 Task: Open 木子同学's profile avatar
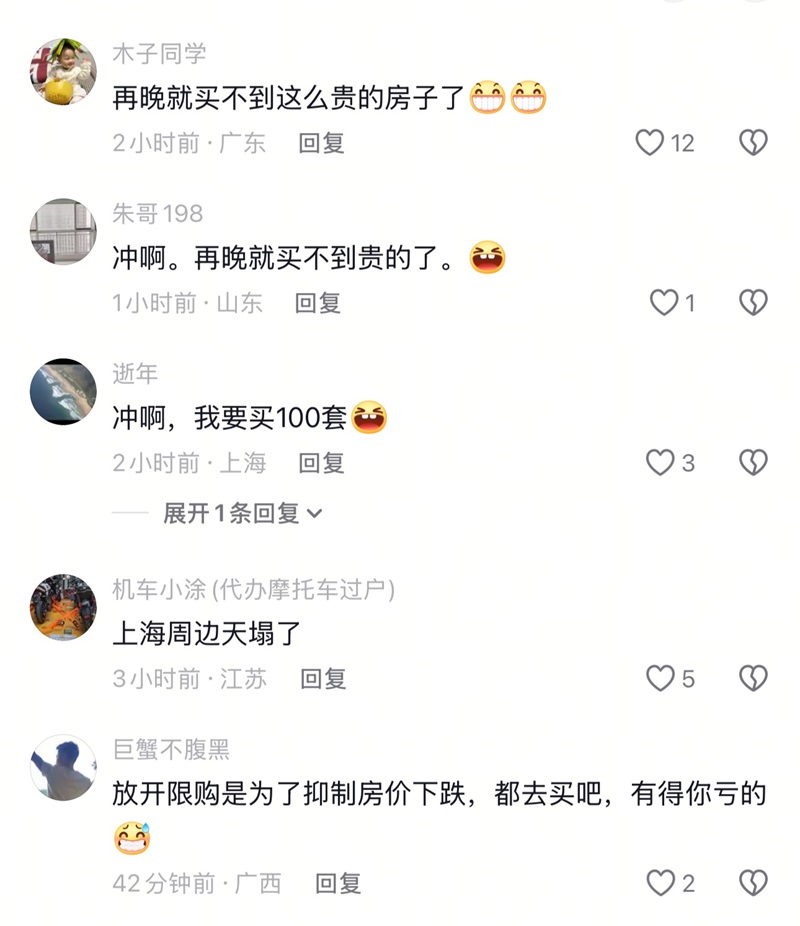(64, 72)
